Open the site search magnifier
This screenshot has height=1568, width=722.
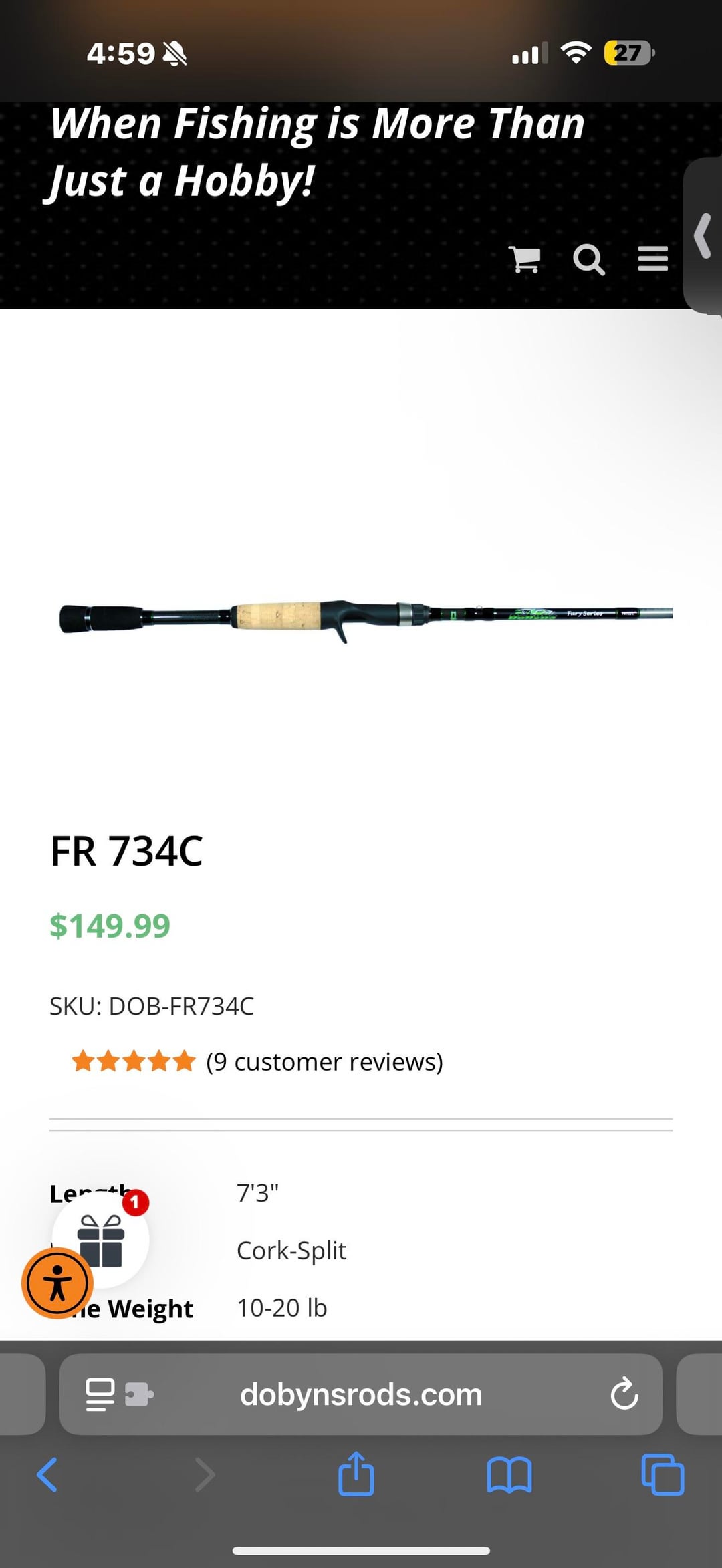coord(588,259)
